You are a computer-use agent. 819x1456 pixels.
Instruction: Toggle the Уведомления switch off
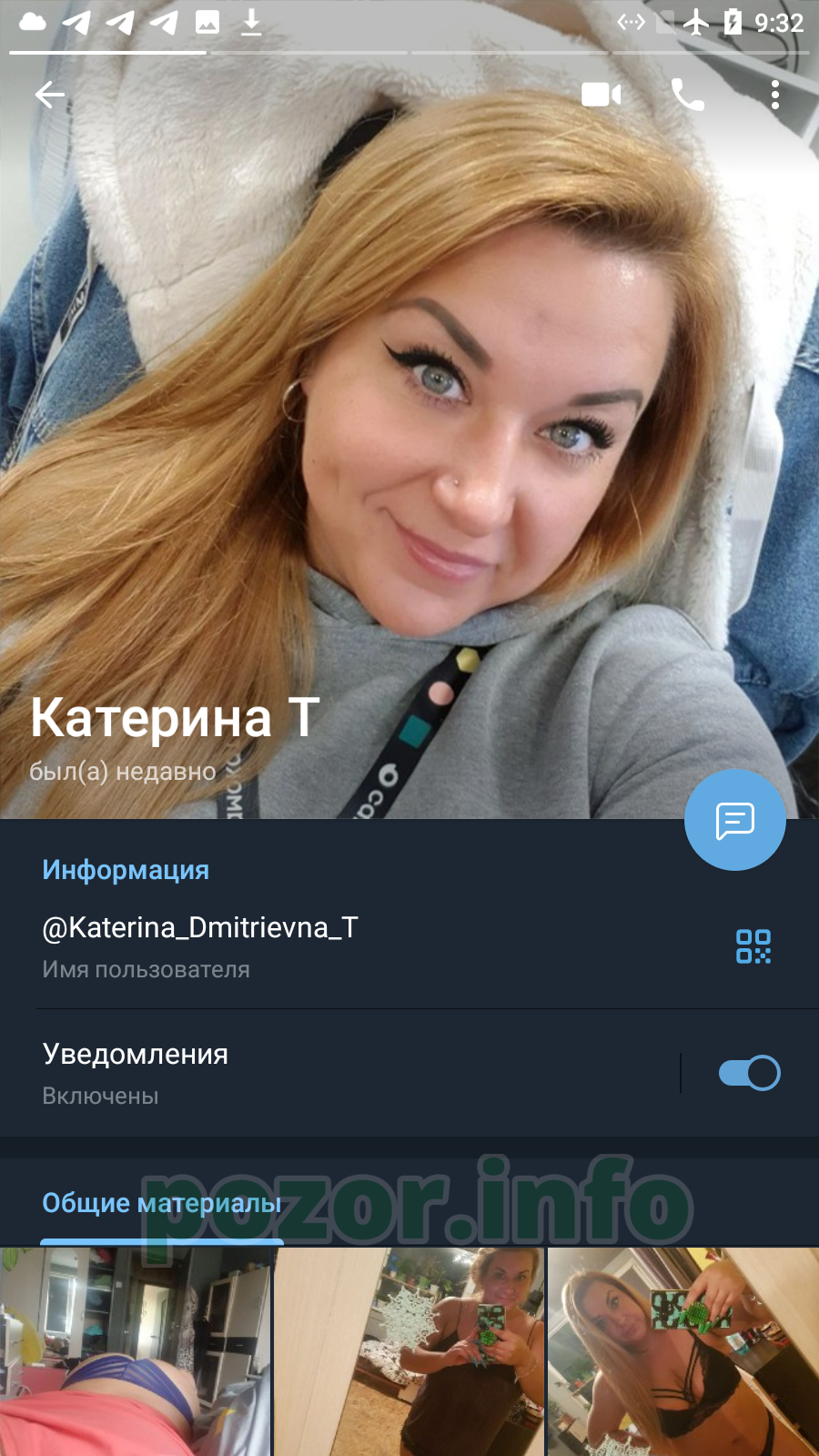749,1073
